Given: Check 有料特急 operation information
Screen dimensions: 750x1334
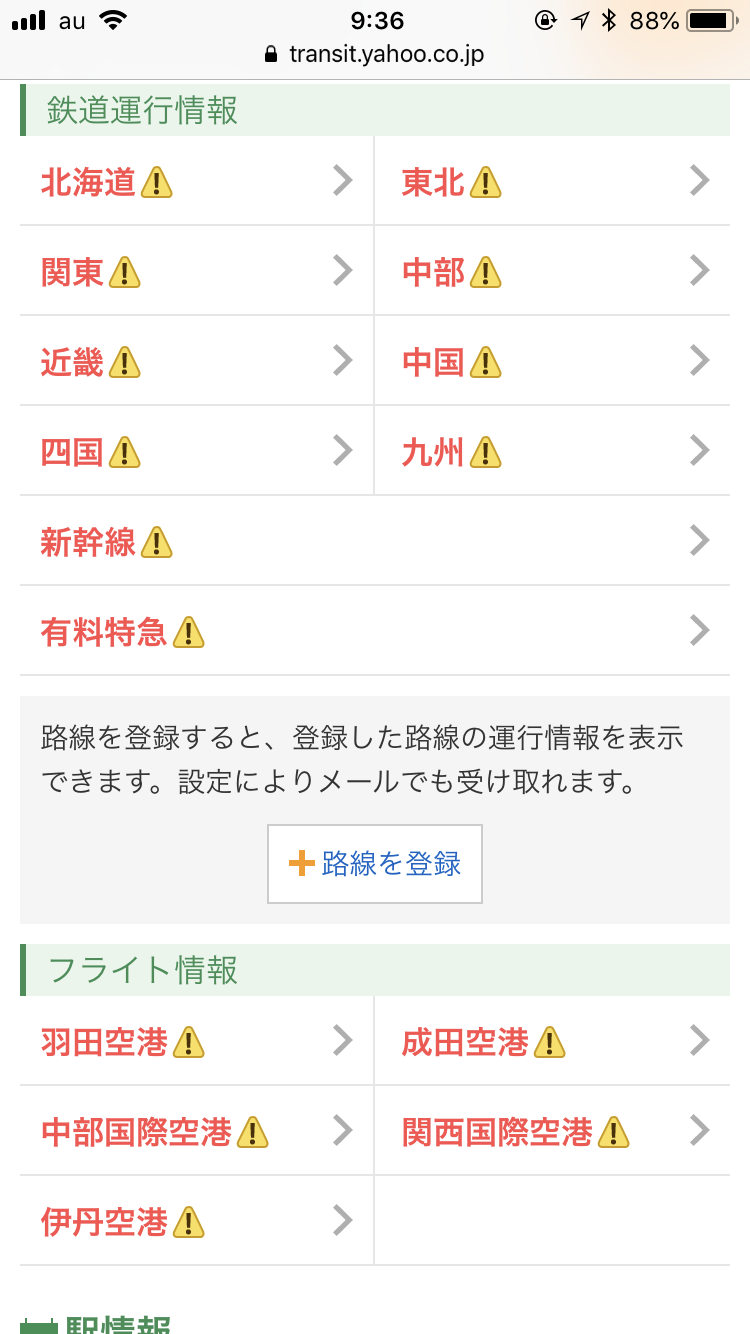Looking at the screenshot, I should 375,631.
